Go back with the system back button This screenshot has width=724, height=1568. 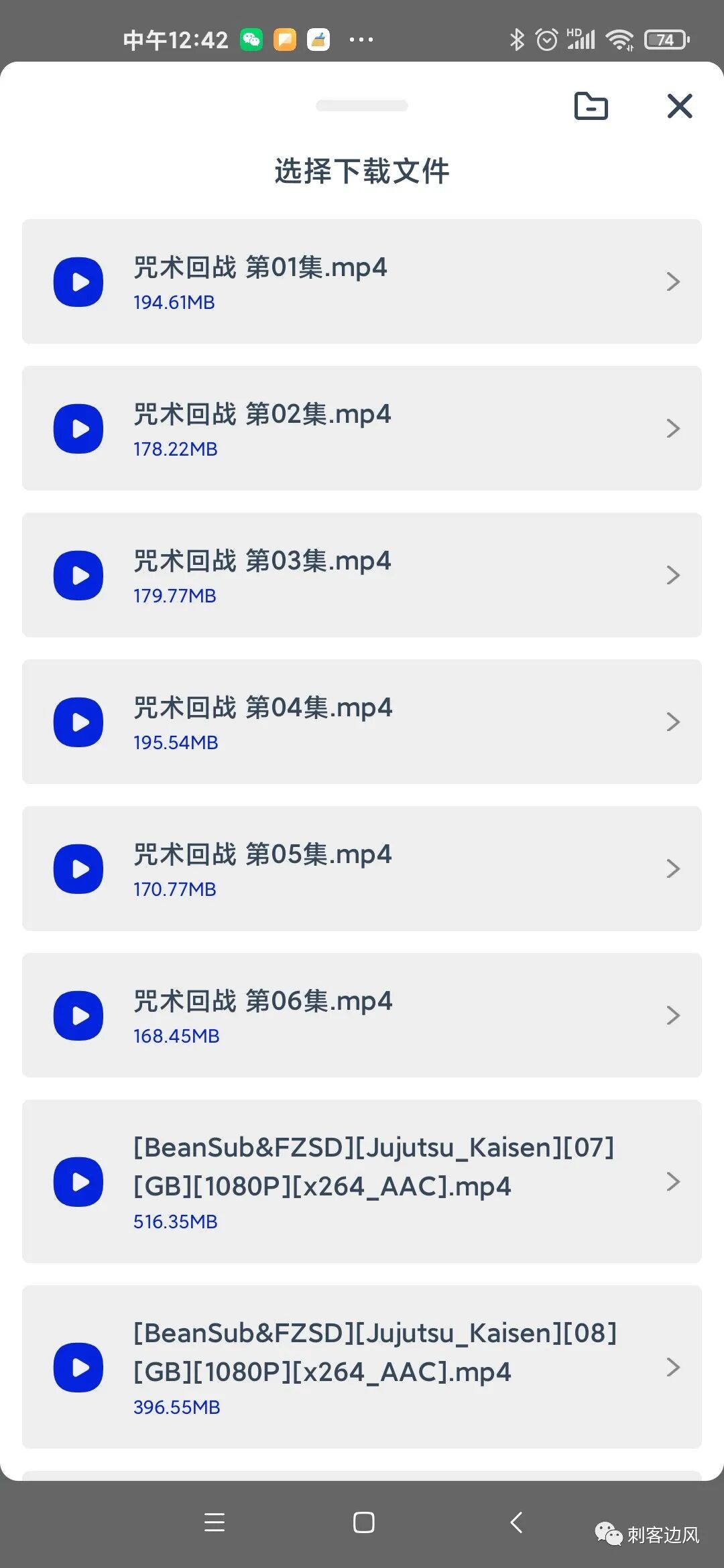coord(516,1522)
